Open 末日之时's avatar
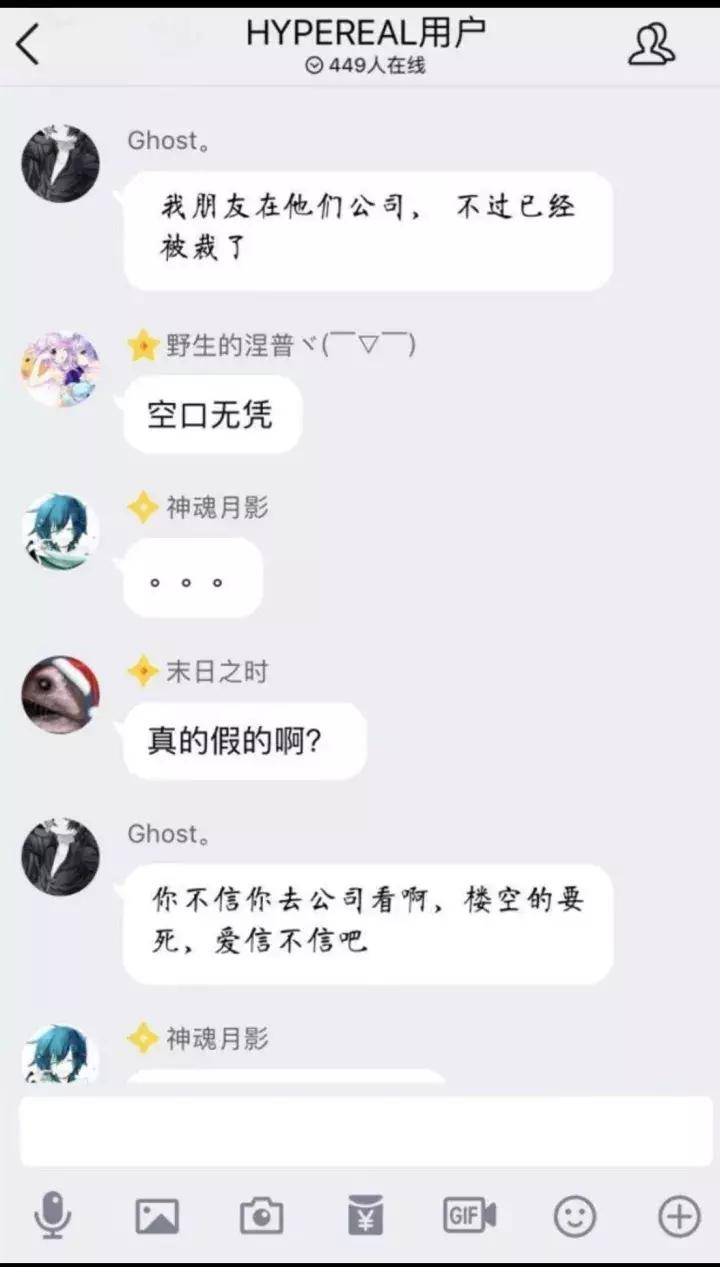This screenshot has width=720, height=1267. [60, 695]
